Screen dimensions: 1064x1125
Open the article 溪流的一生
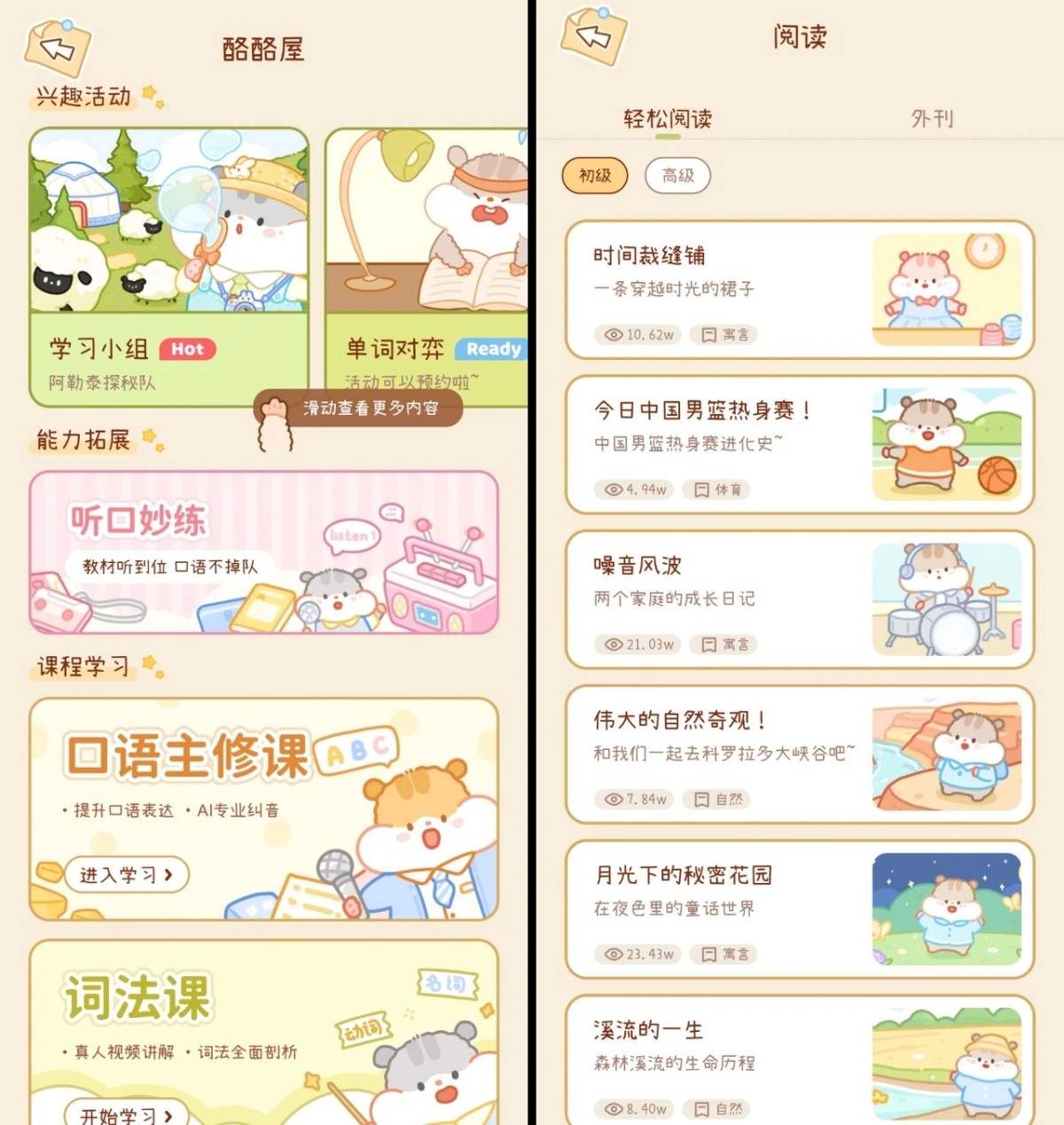pos(799,1064)
